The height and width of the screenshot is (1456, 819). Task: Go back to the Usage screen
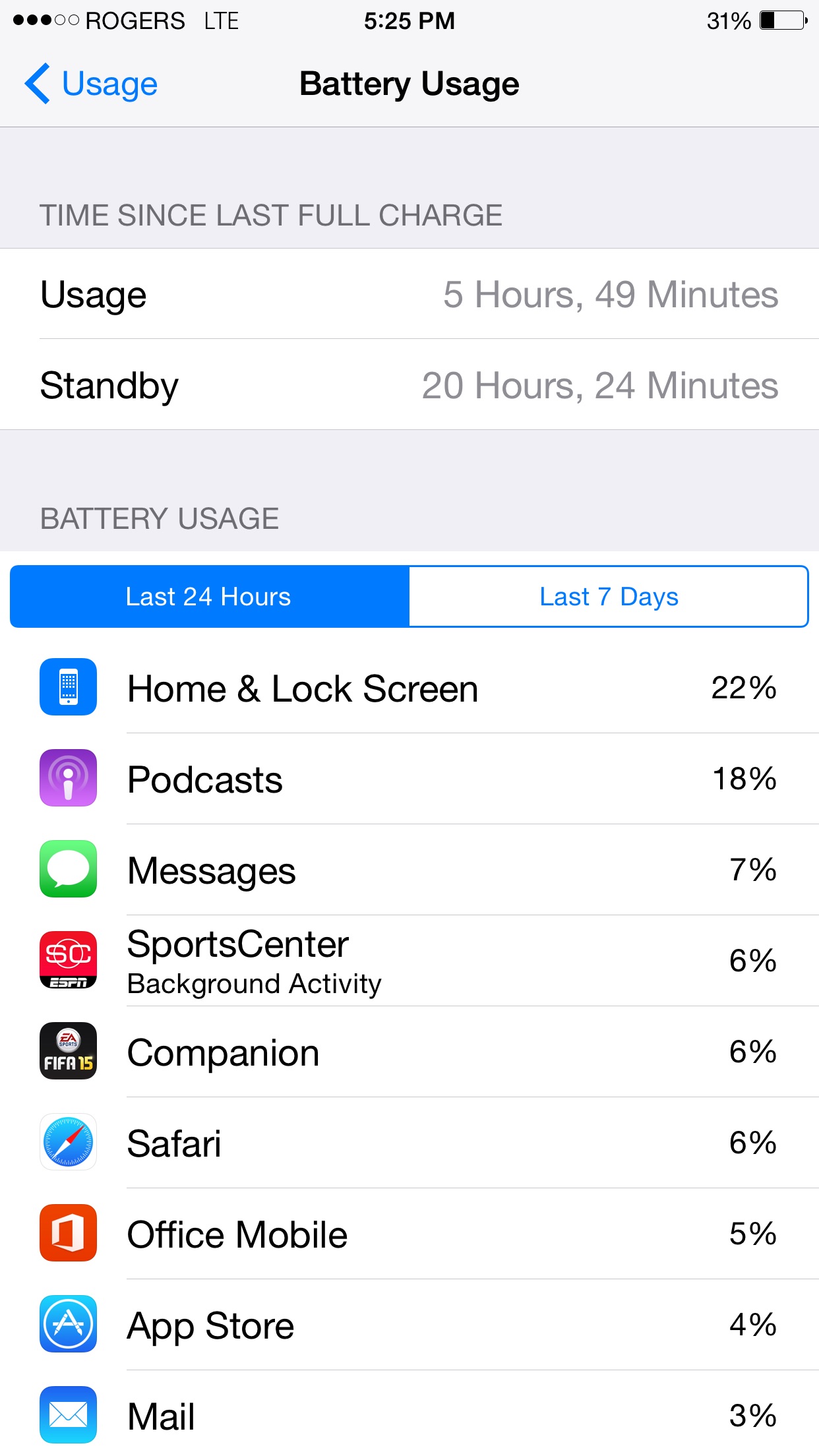pyautogui.click(x=91, y=84)
